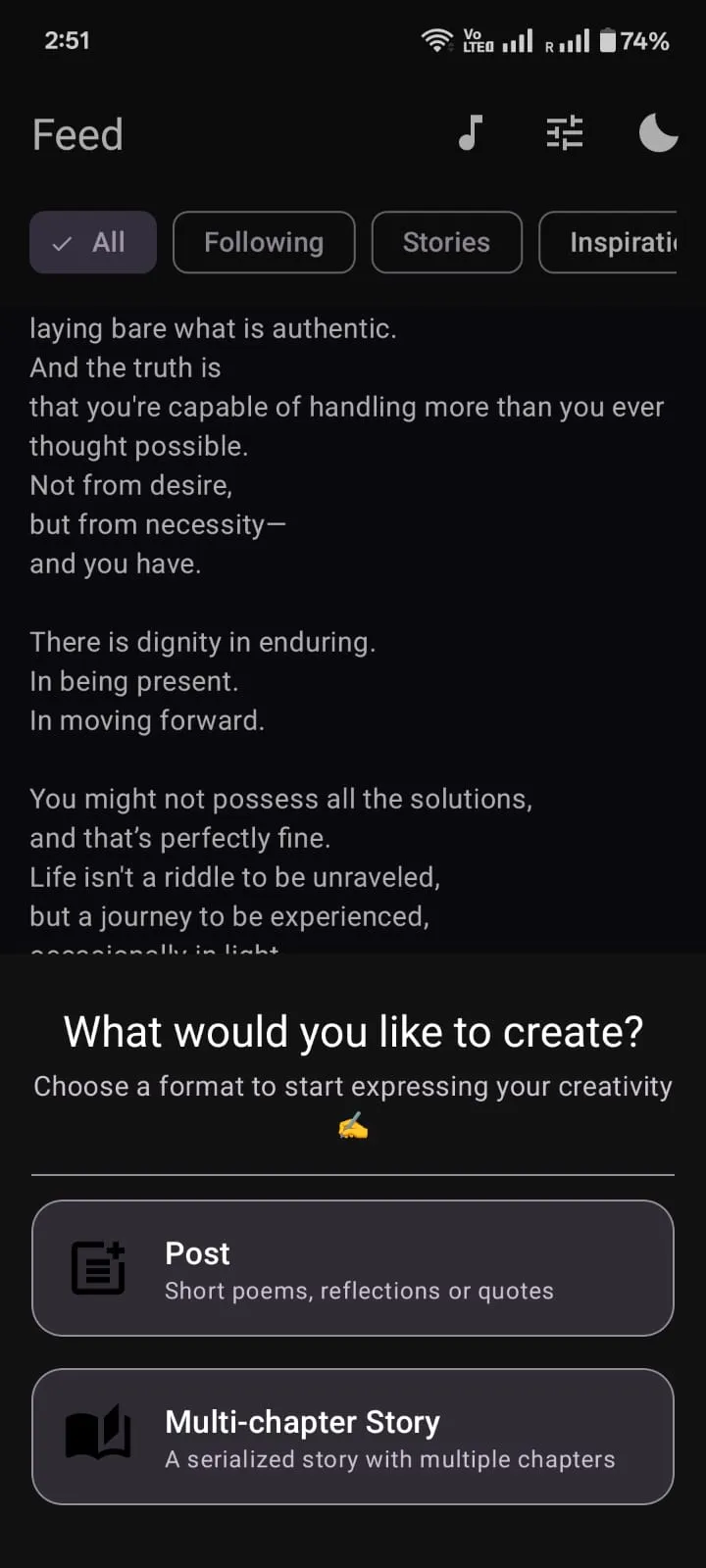
Task: Toggle the dark mode moon icon
Action: [658, 133]
